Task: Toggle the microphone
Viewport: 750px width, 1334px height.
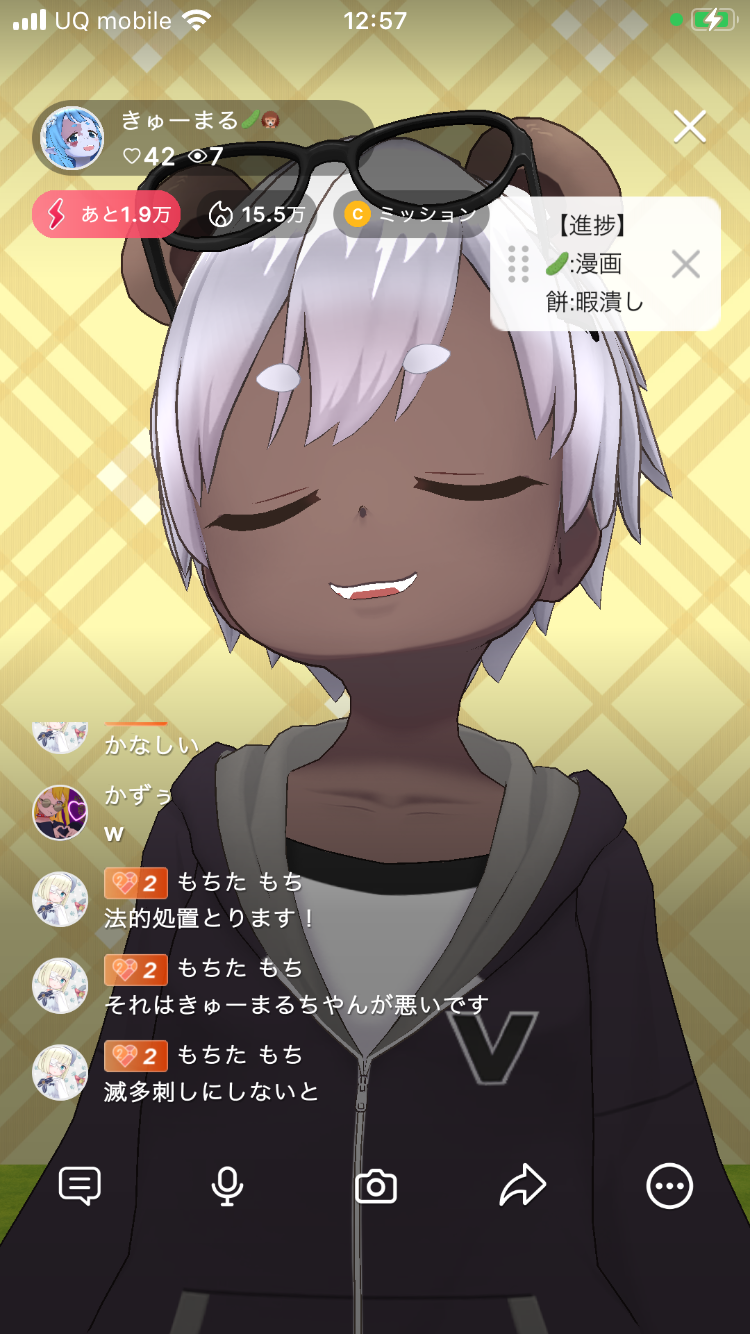Action: point(227,1186)
